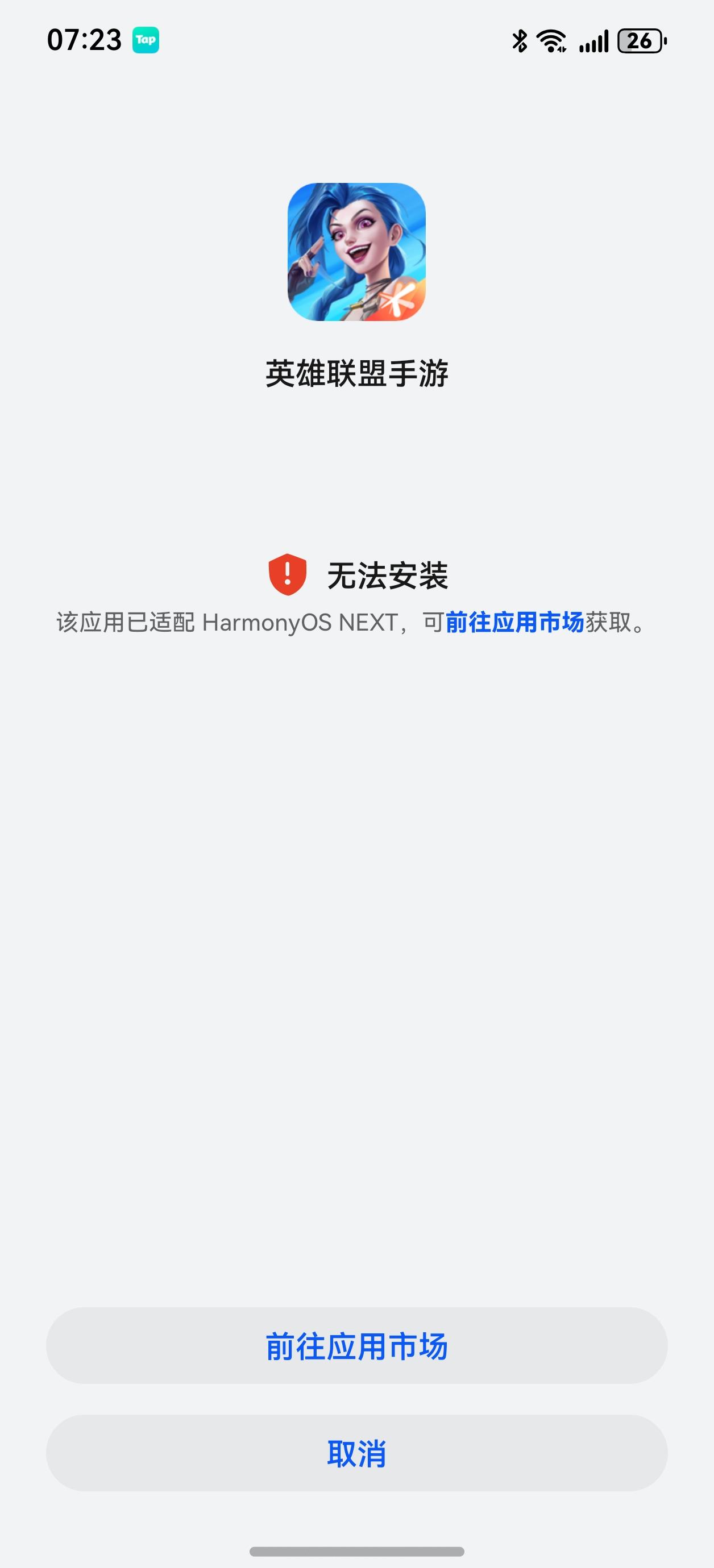Tap the 英雄联盟手游 app icon
Image resolution: width=714 pixels, height=1568 pixels.
(x=357, y=253)
